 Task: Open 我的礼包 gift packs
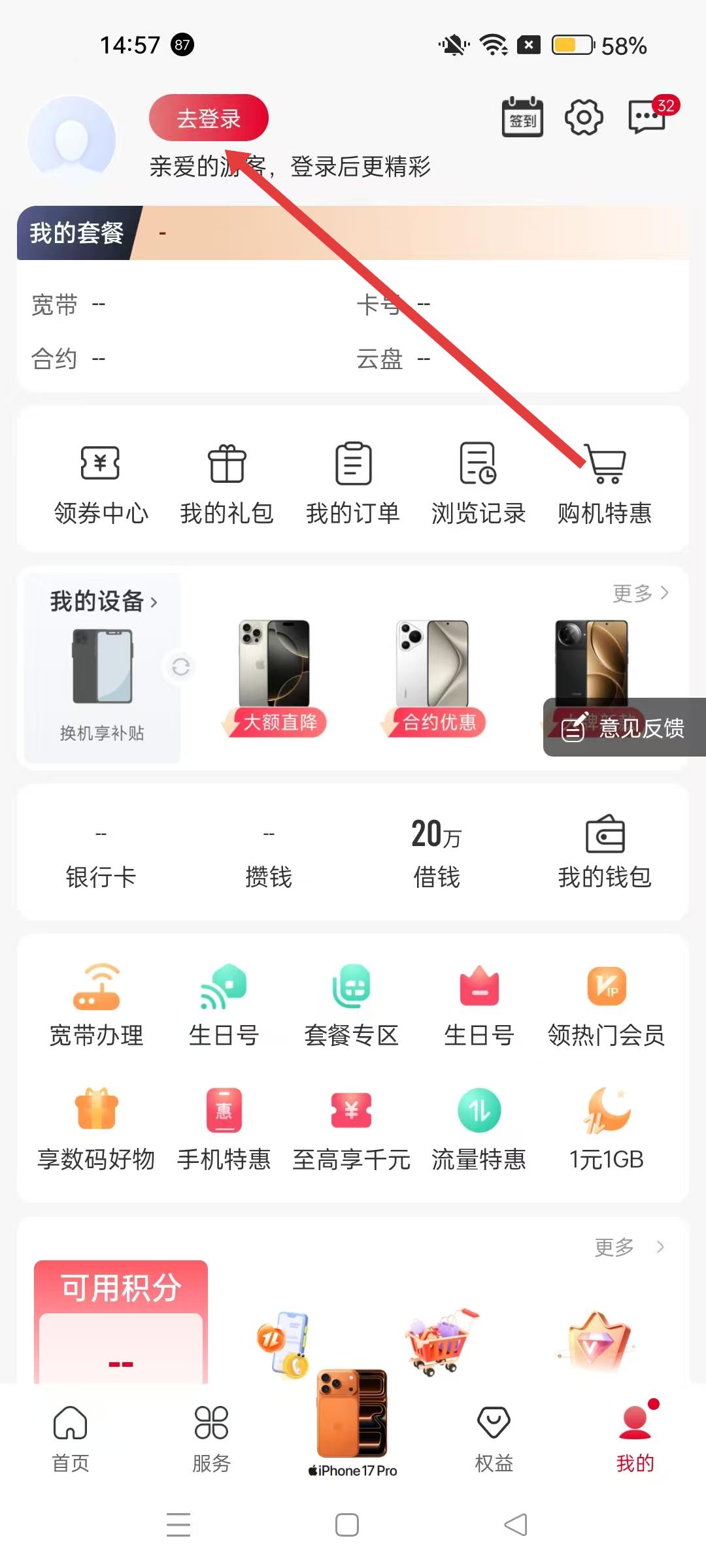click(226, 483)
